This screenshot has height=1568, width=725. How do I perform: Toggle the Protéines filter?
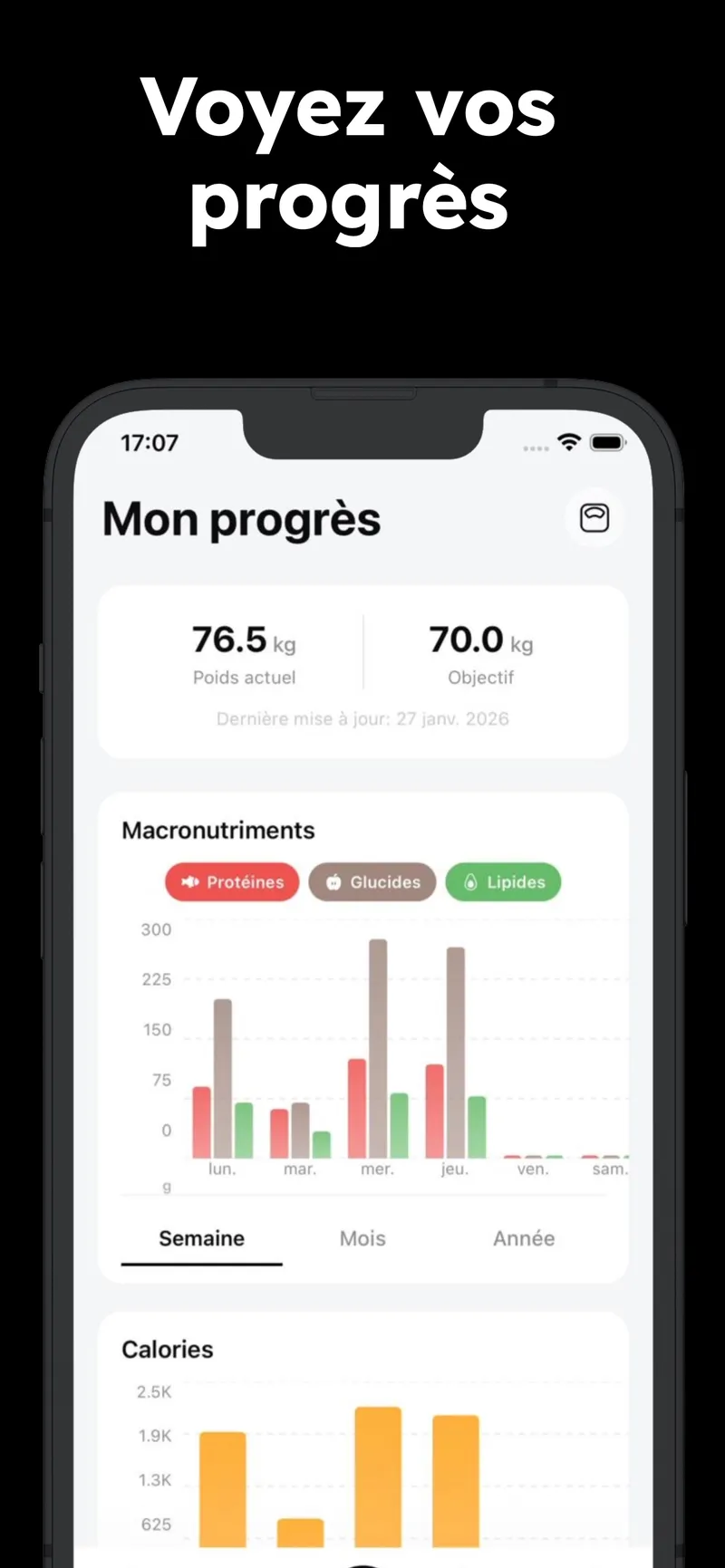pos(231,881)
